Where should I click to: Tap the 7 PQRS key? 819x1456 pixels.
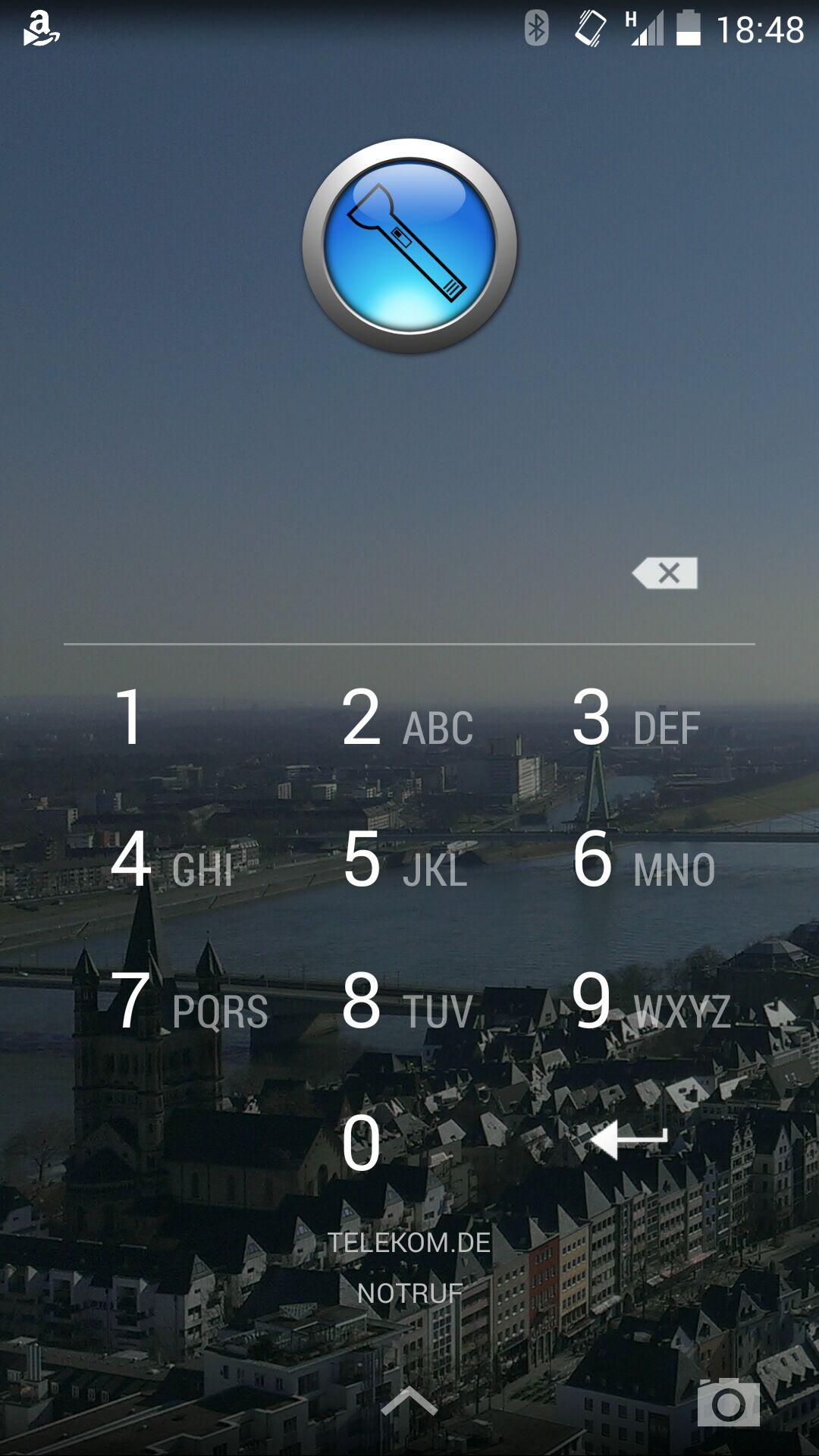click(188, 1003)
